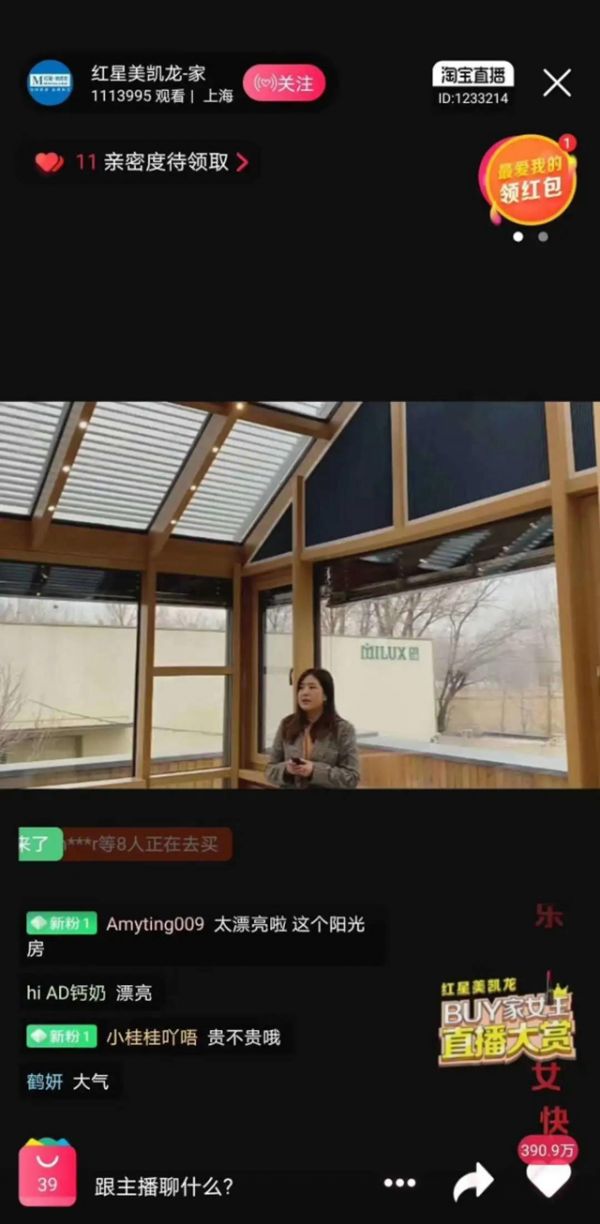Open the shopping bag with 39 items
The height and width of the screenshot is (1224, 600).
(47, 1175)
